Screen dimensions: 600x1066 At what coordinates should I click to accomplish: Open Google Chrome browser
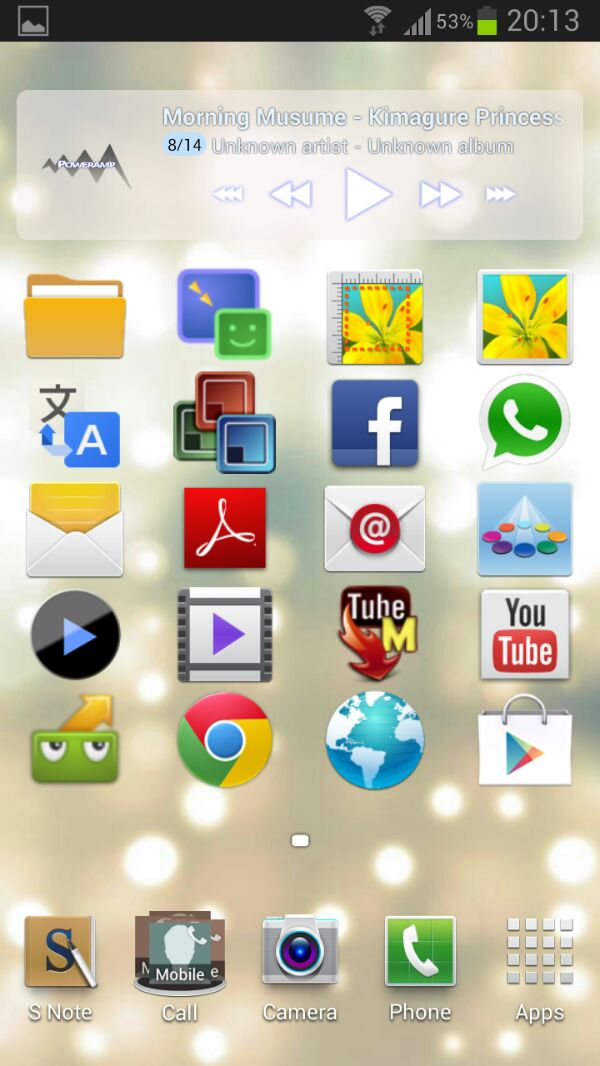coord(225,739)
